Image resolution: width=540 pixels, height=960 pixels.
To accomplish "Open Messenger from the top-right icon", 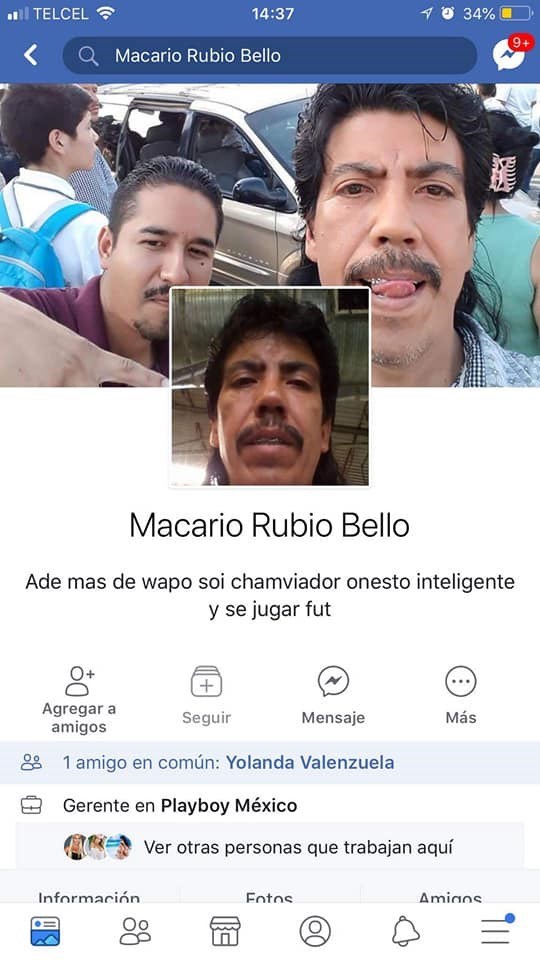I will [x=511, y=53].
